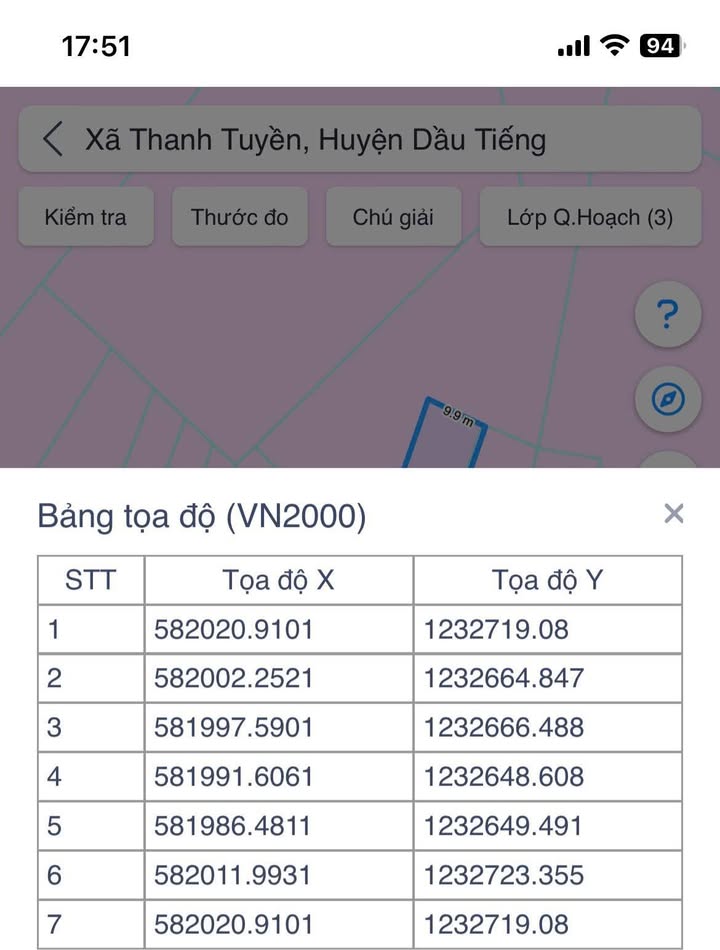Open the Xã Thanh Tuyền location search field
The height and width of the screenshot is (950, 720).
click(x=380, y=139)
